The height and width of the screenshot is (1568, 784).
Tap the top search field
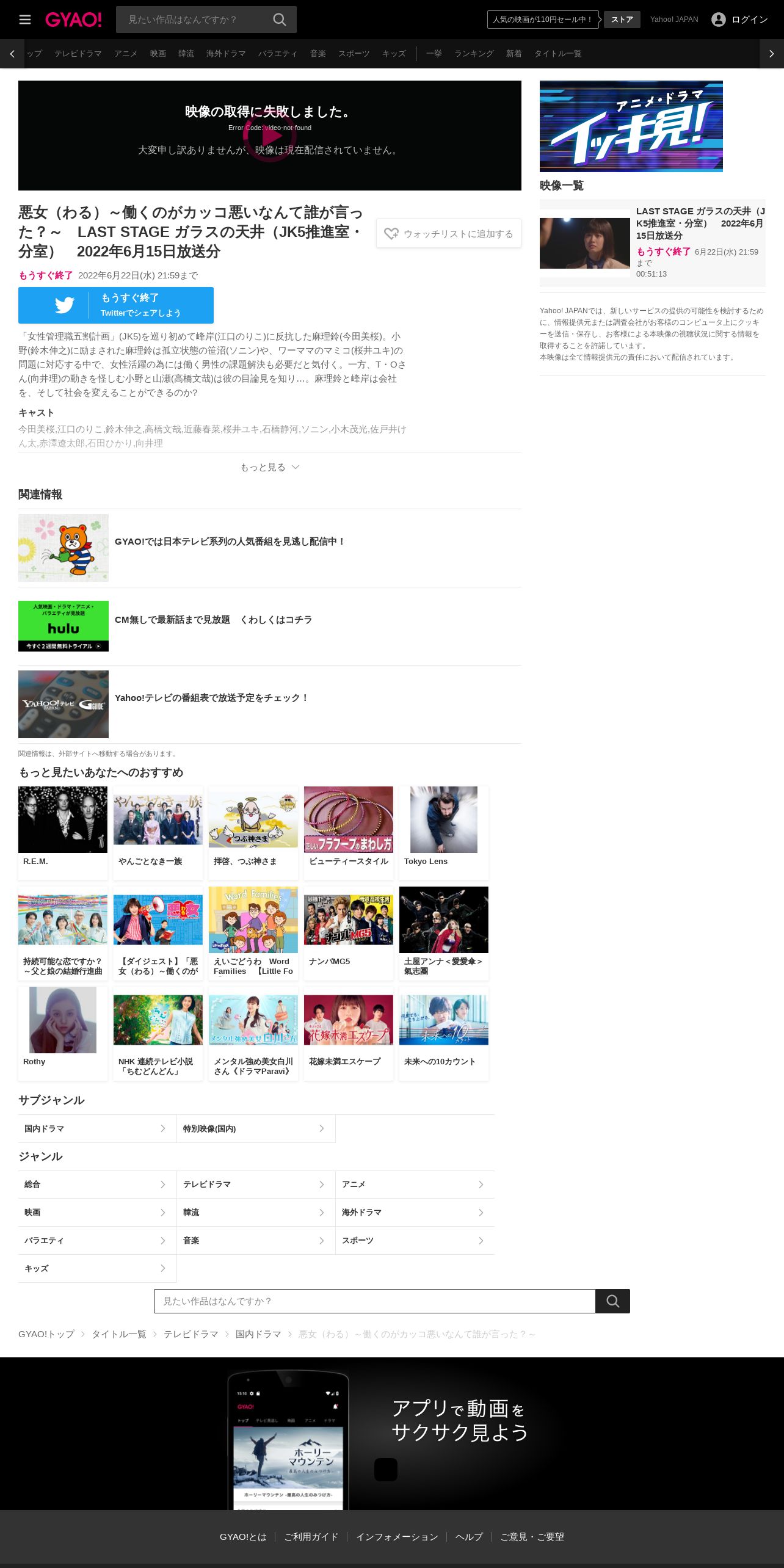pyautogui.click(x=194, y=20)
